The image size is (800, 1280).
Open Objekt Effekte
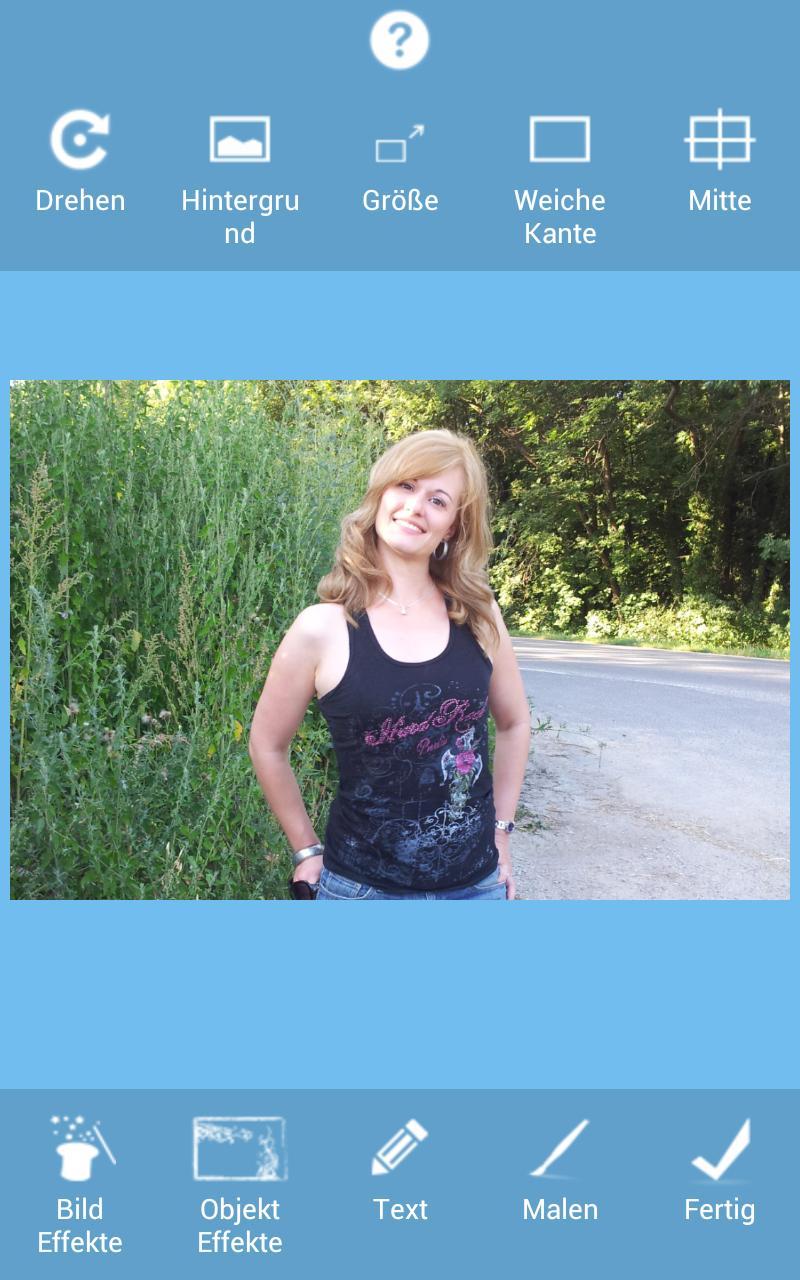(240, 1185)
